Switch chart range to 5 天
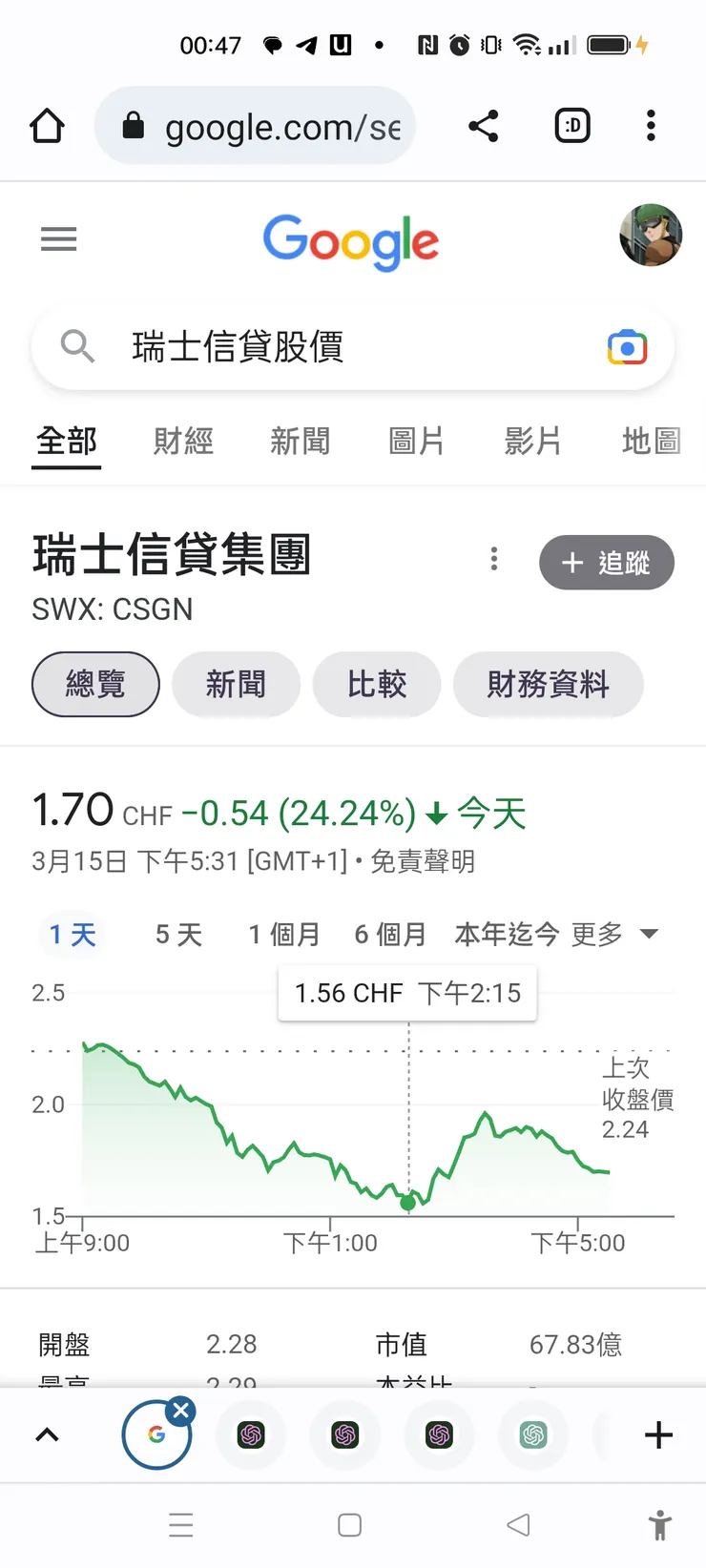This screenshot has width=706, height=1568. [177, 935]
